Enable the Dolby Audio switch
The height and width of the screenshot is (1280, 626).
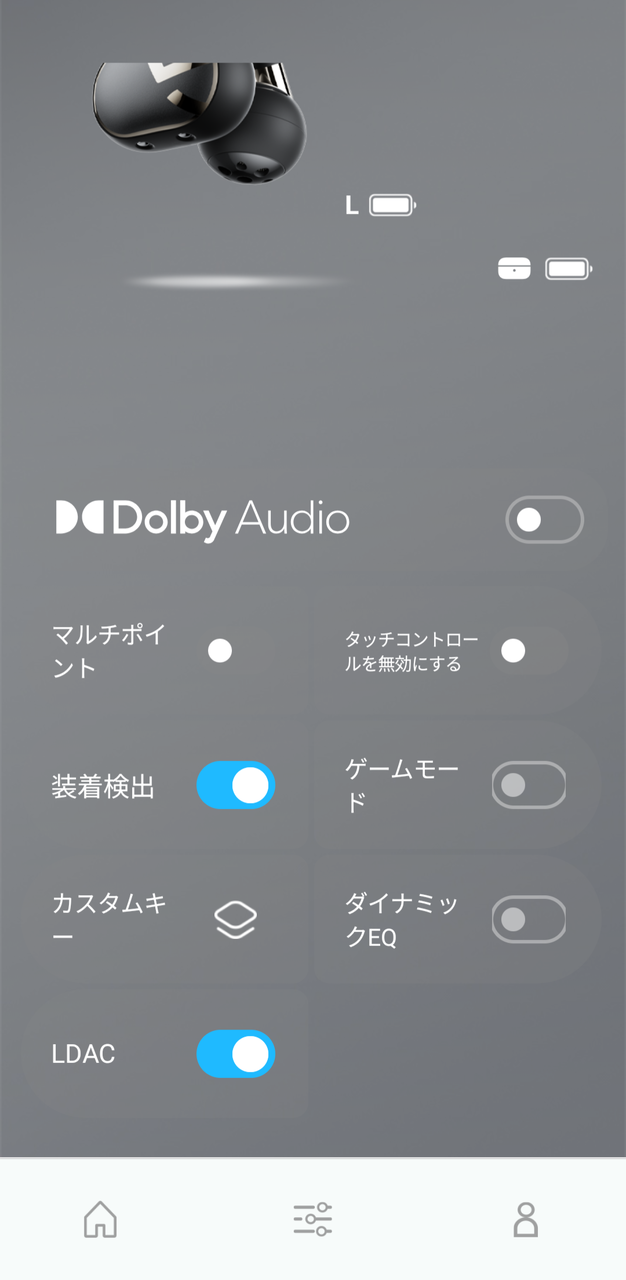[x=544, y=520]
